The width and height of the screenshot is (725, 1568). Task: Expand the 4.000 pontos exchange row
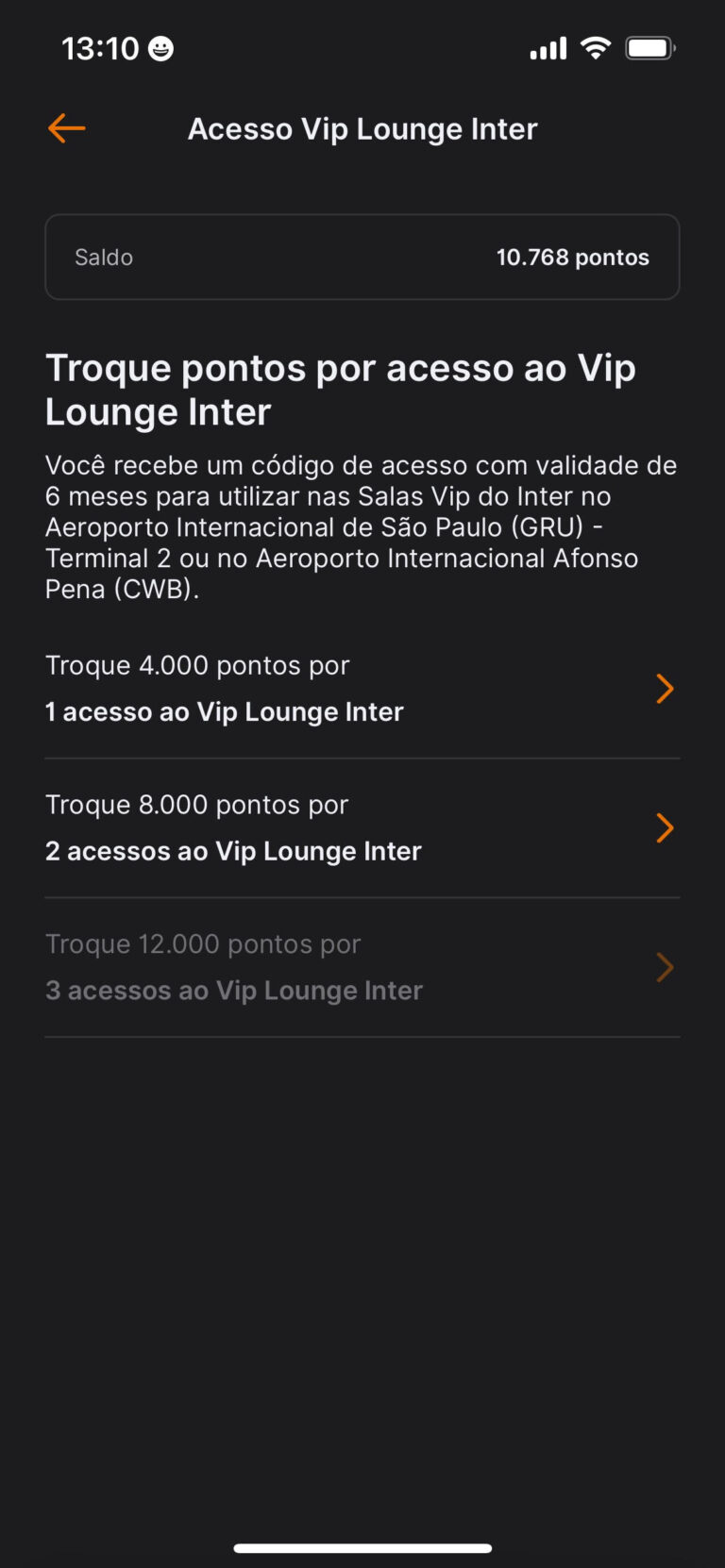[x=362, y=689]
